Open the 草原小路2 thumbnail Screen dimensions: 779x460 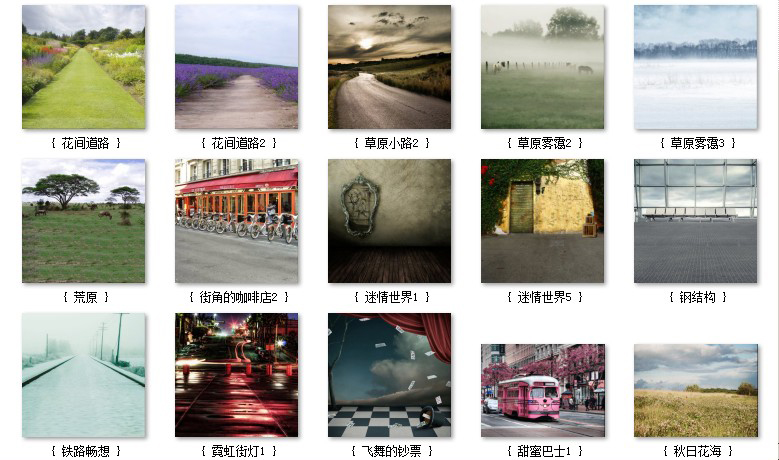coord(390,67)
